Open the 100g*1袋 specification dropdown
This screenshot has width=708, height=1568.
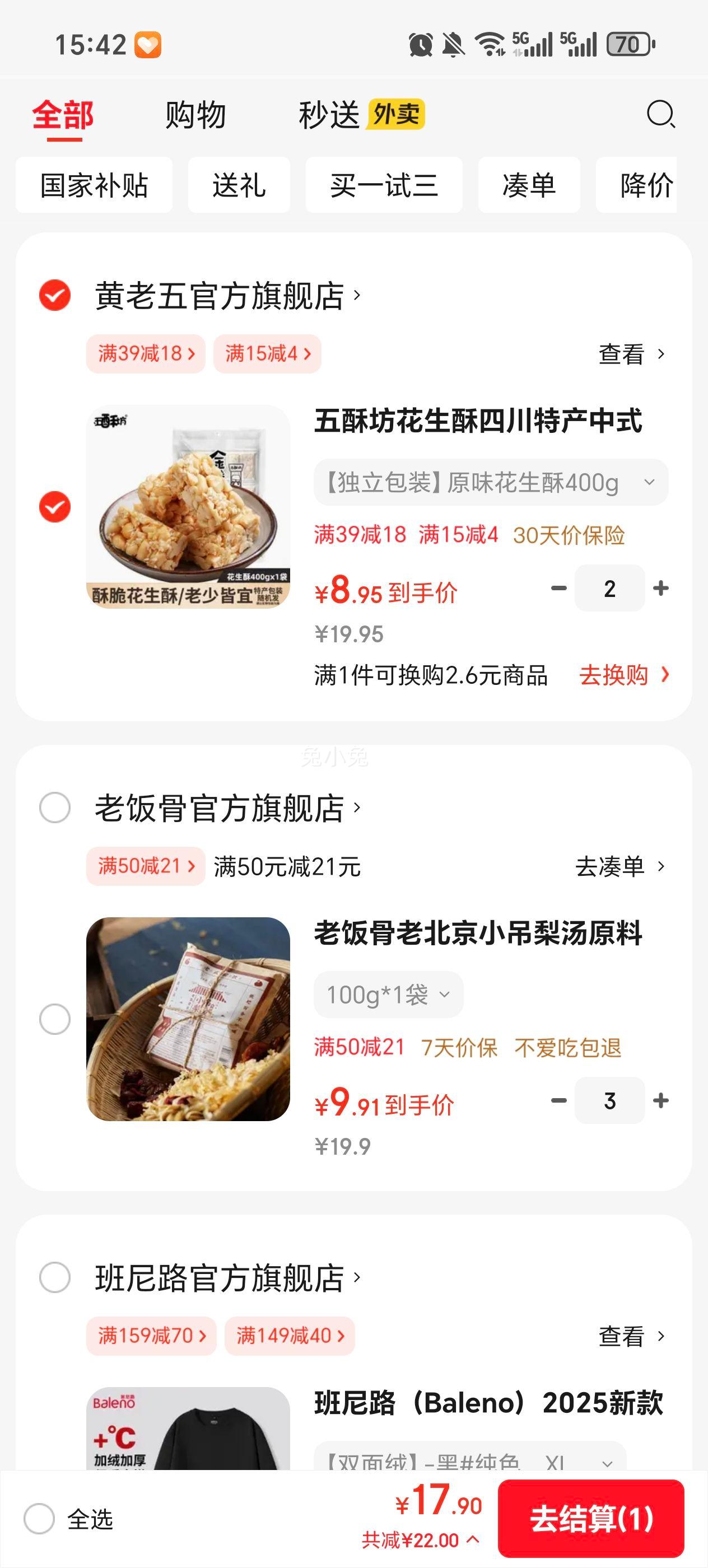[388, 995]
